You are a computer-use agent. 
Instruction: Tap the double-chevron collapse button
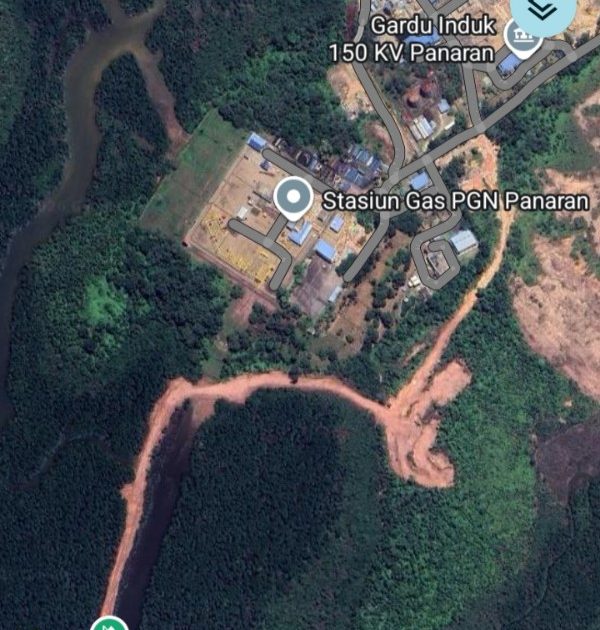click(x=543, y=10)
